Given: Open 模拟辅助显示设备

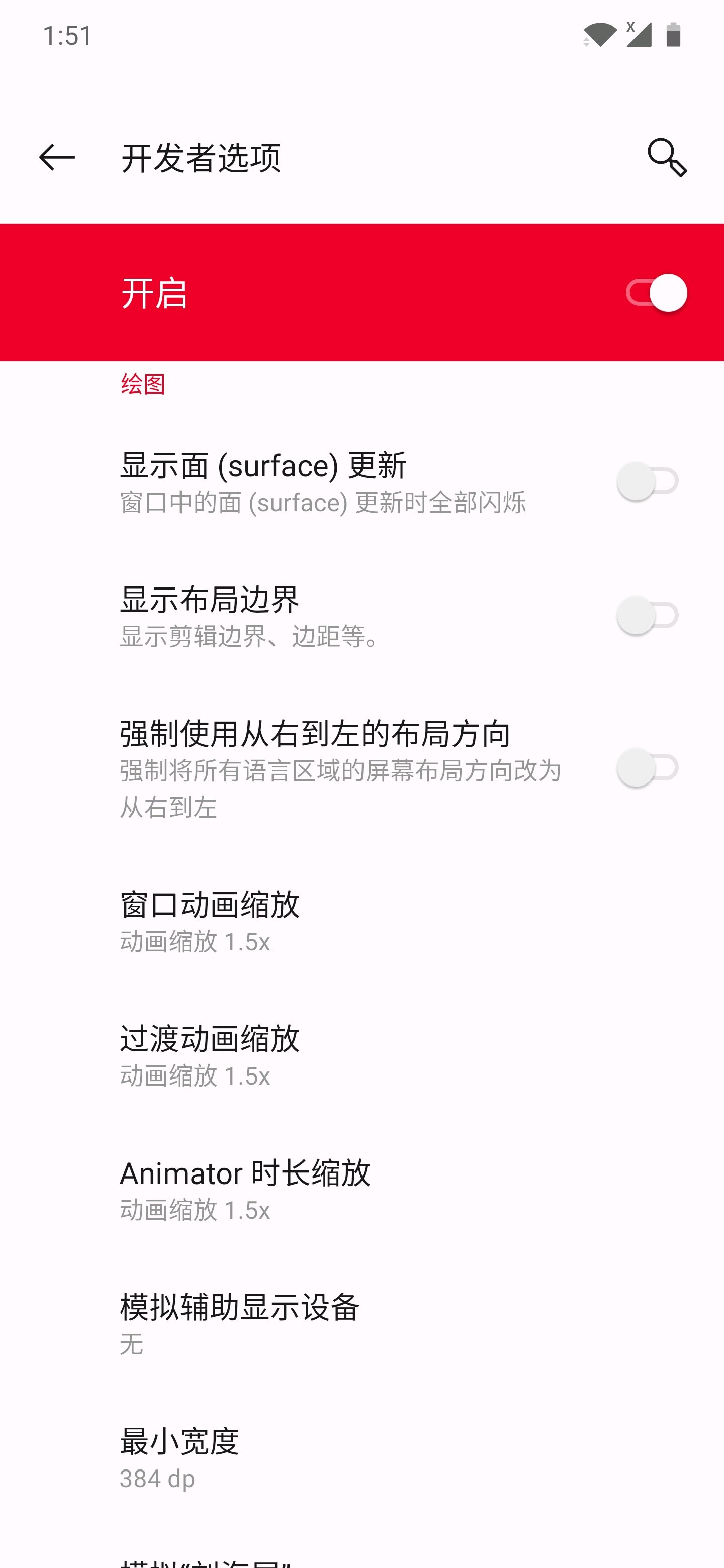Looking at the screenshot, I should (361, 1323).
